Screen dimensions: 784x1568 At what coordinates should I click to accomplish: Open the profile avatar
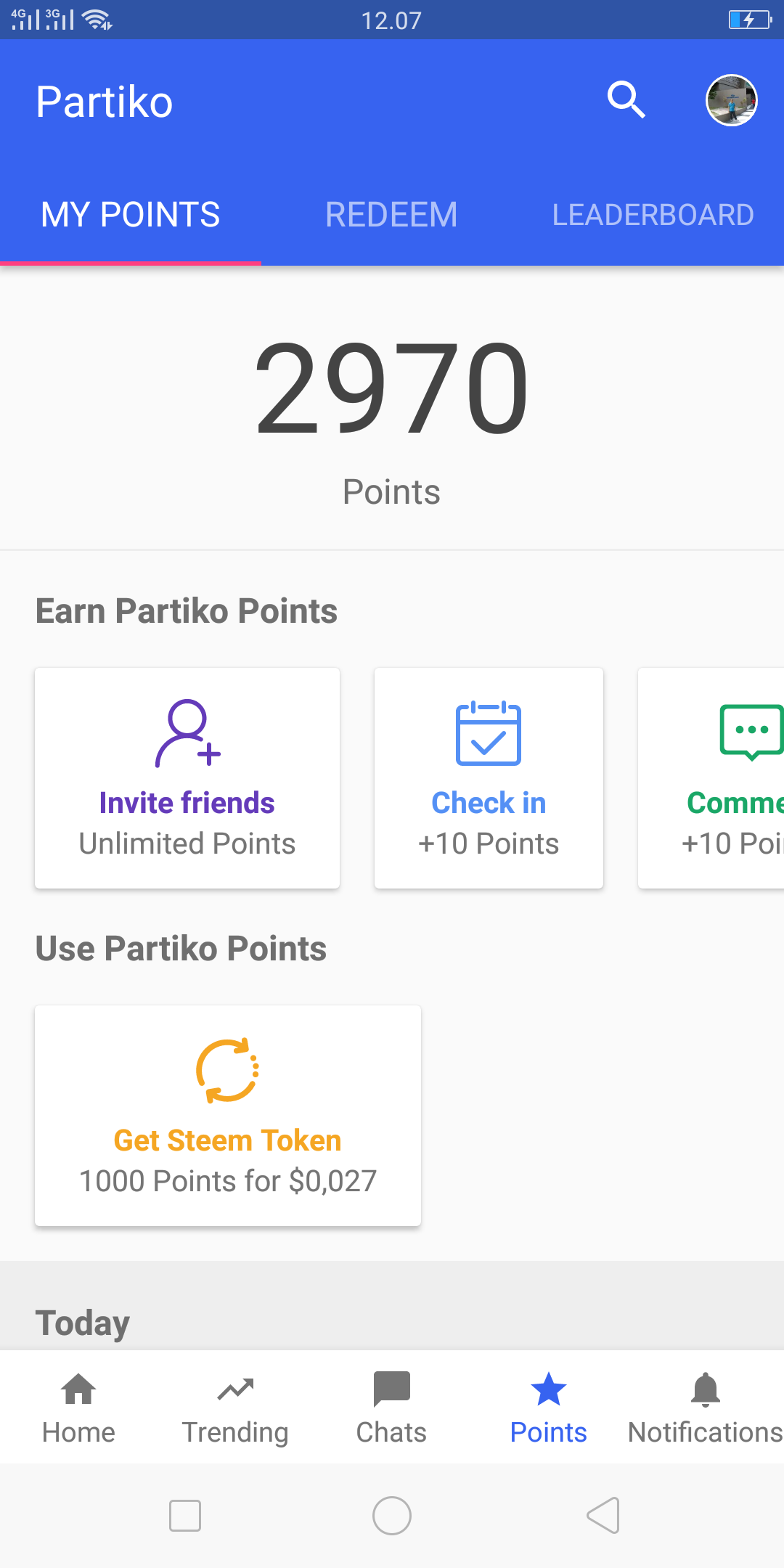732,100
